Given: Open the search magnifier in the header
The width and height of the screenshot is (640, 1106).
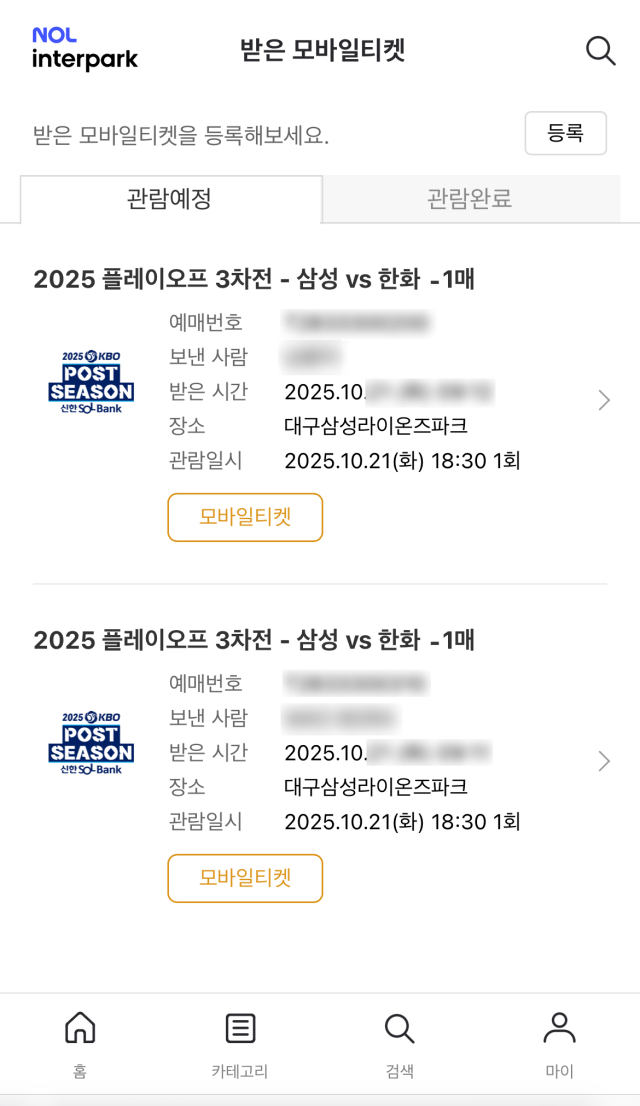Looking at the screenshot, I should (x=600, y=50).
